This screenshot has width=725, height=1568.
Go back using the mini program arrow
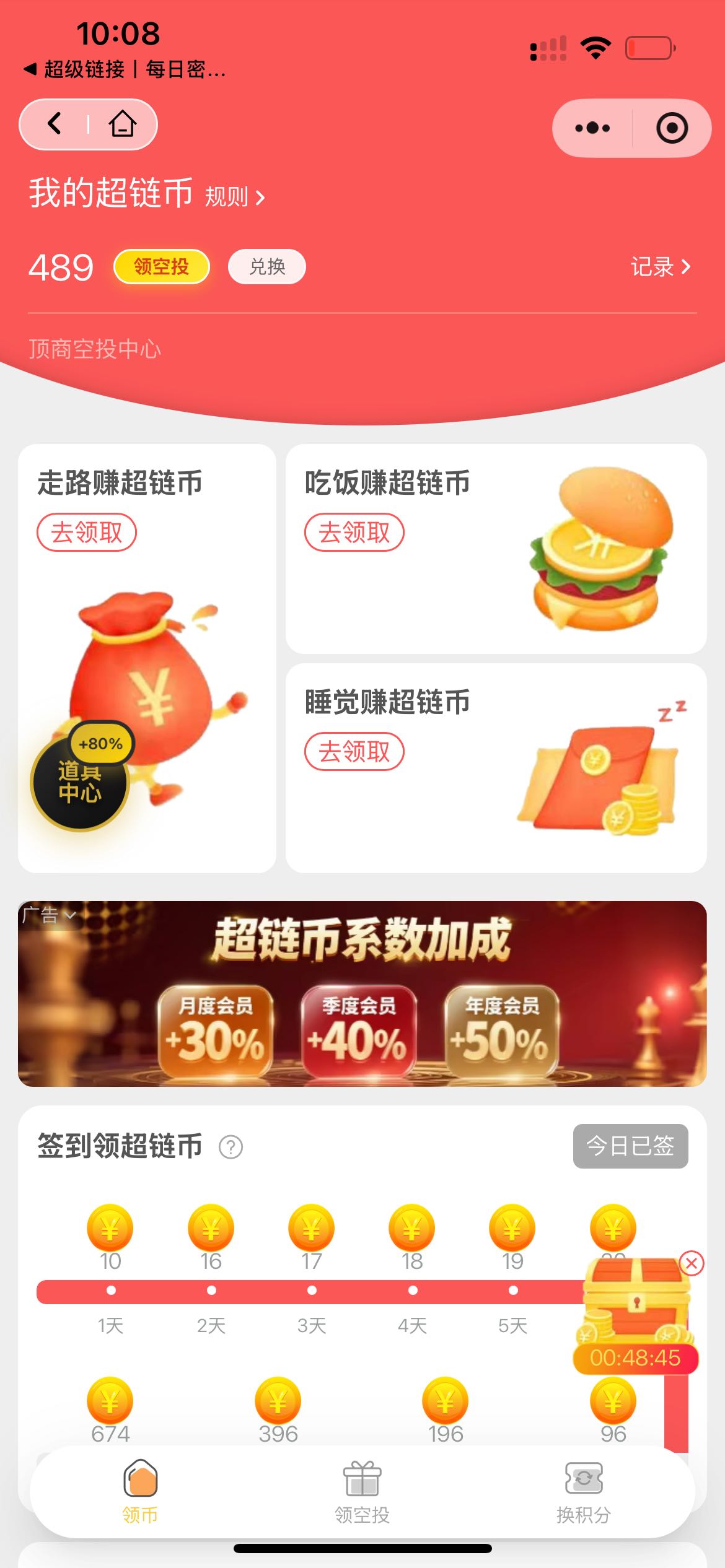coord(55,124)
